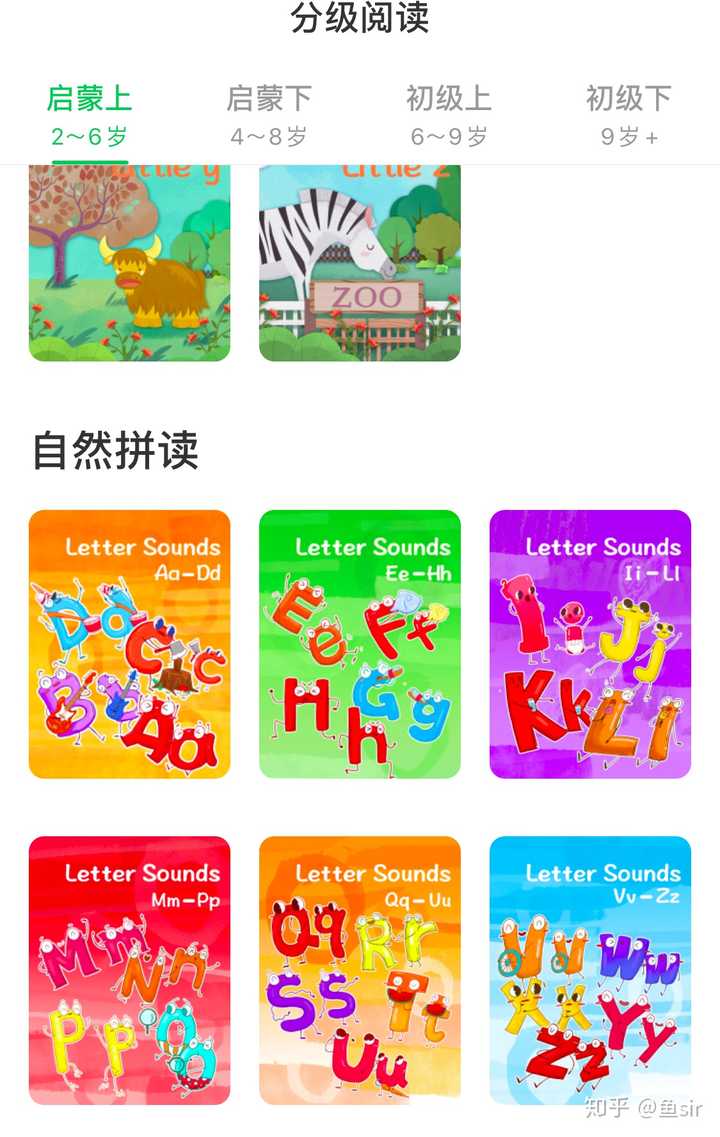The height and width of the screenshot is (1137, 720).
Task: Open the Little z zebra zoo book
Action: 360,263
